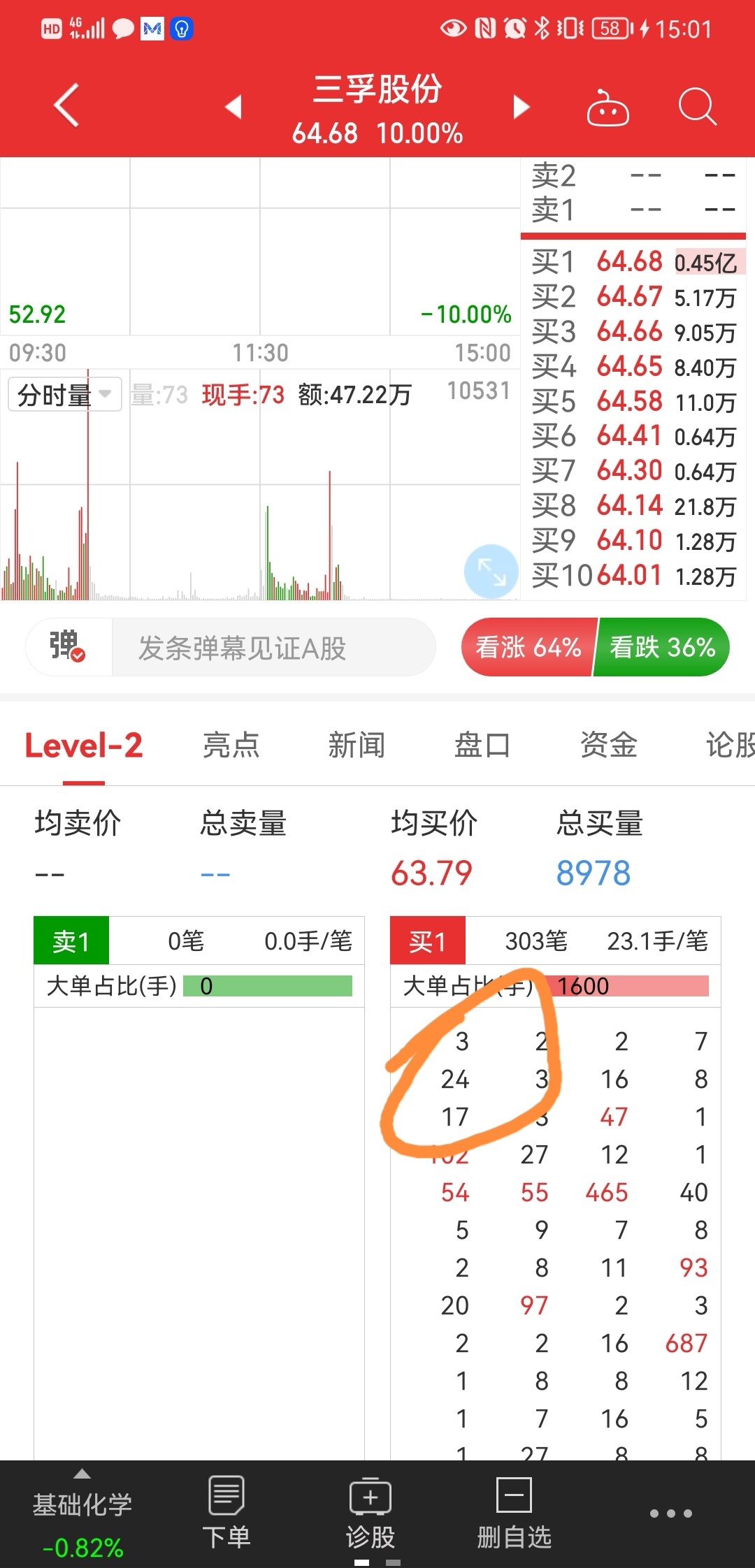Viewport: 755px width, 1568px height.
Task: Expand the 分时量 indicator dropdown
Action: pos(65,395)
